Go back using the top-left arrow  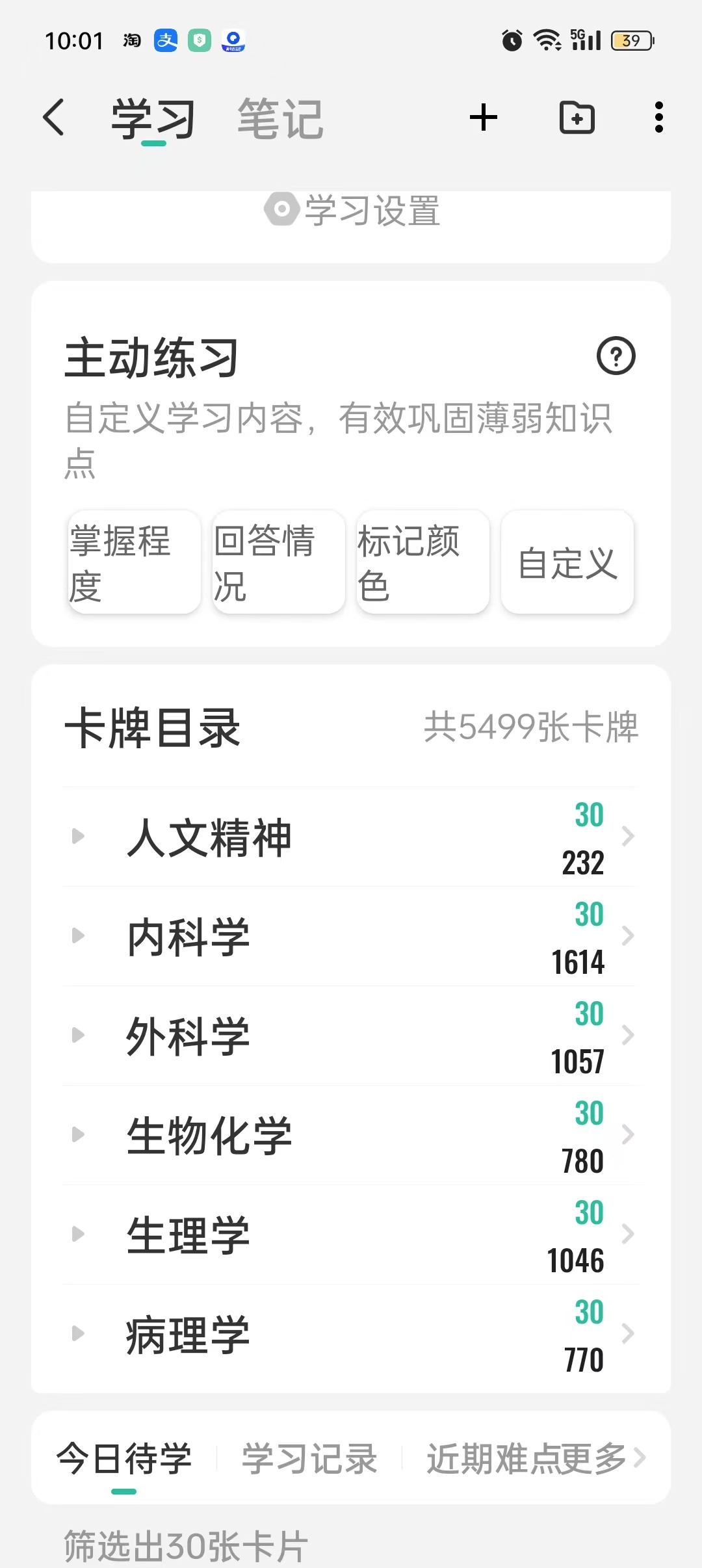coord(54,118)
